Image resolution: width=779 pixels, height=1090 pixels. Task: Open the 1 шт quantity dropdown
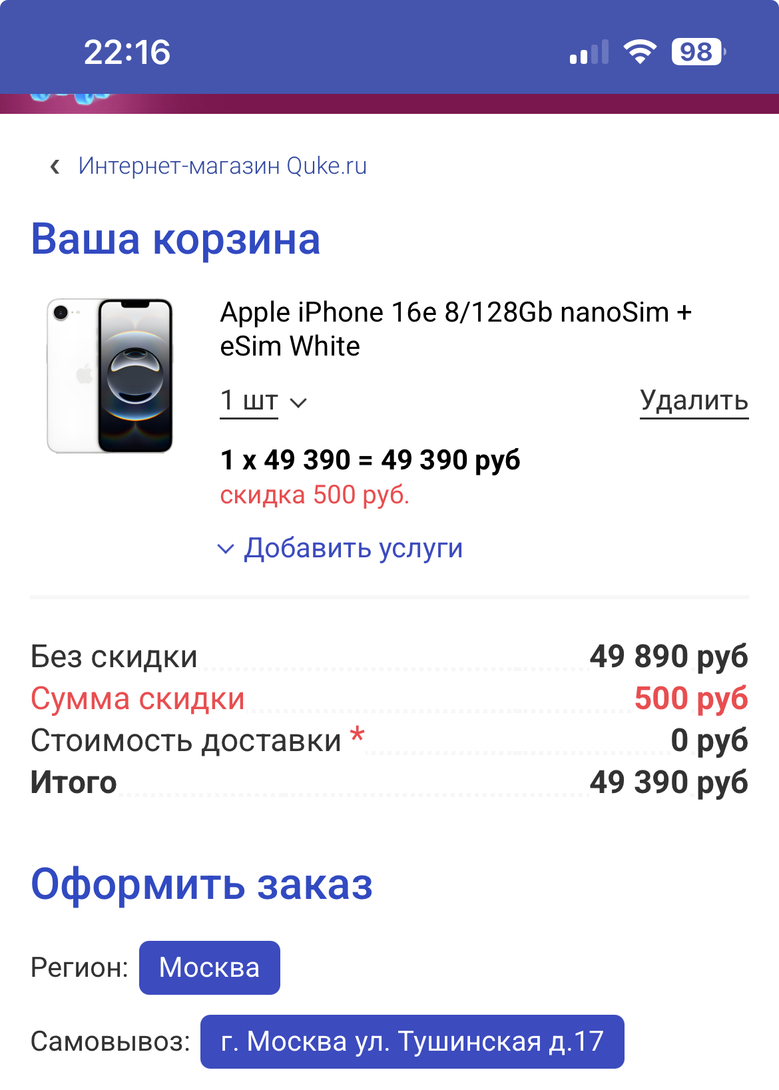click(263, 402)
